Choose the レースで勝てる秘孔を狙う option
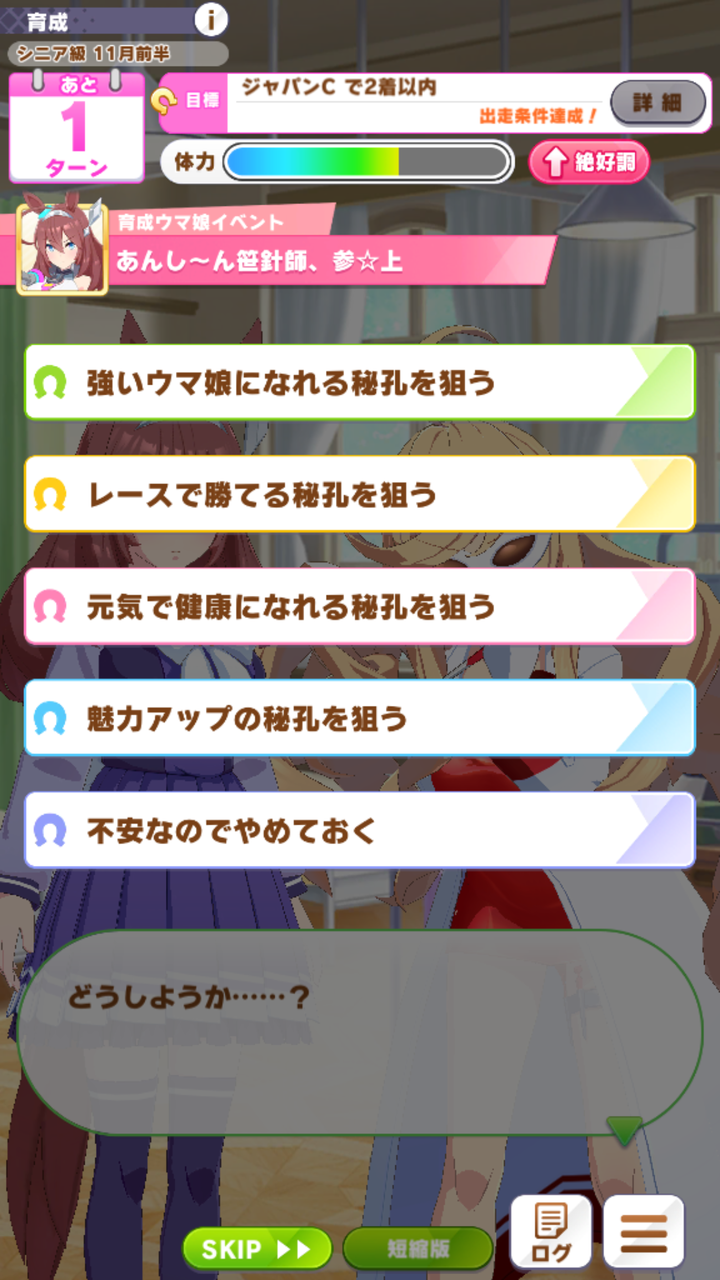Image resolution: width=720 pixels, height=1280 pixels. [360, 494]
